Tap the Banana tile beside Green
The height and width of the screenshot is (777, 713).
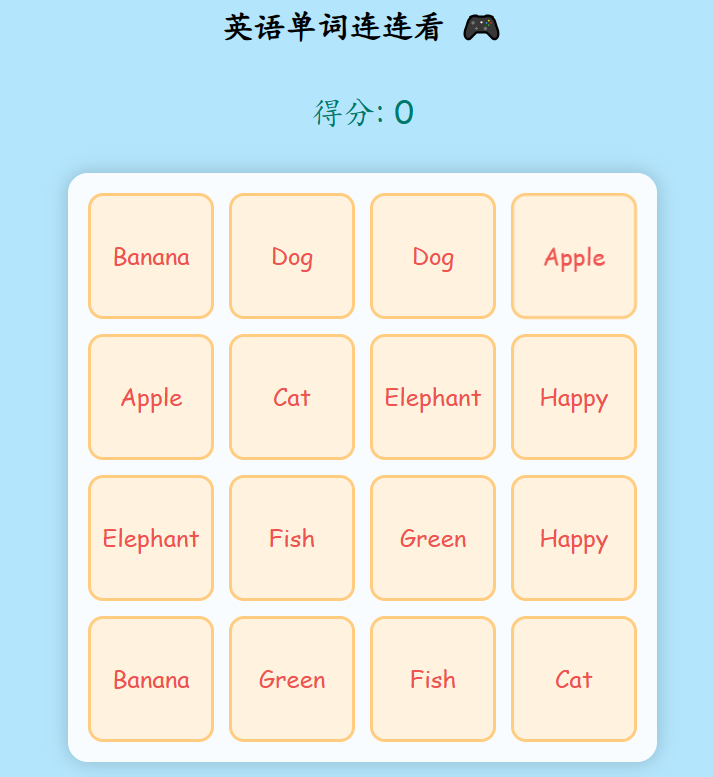point(151,679)
